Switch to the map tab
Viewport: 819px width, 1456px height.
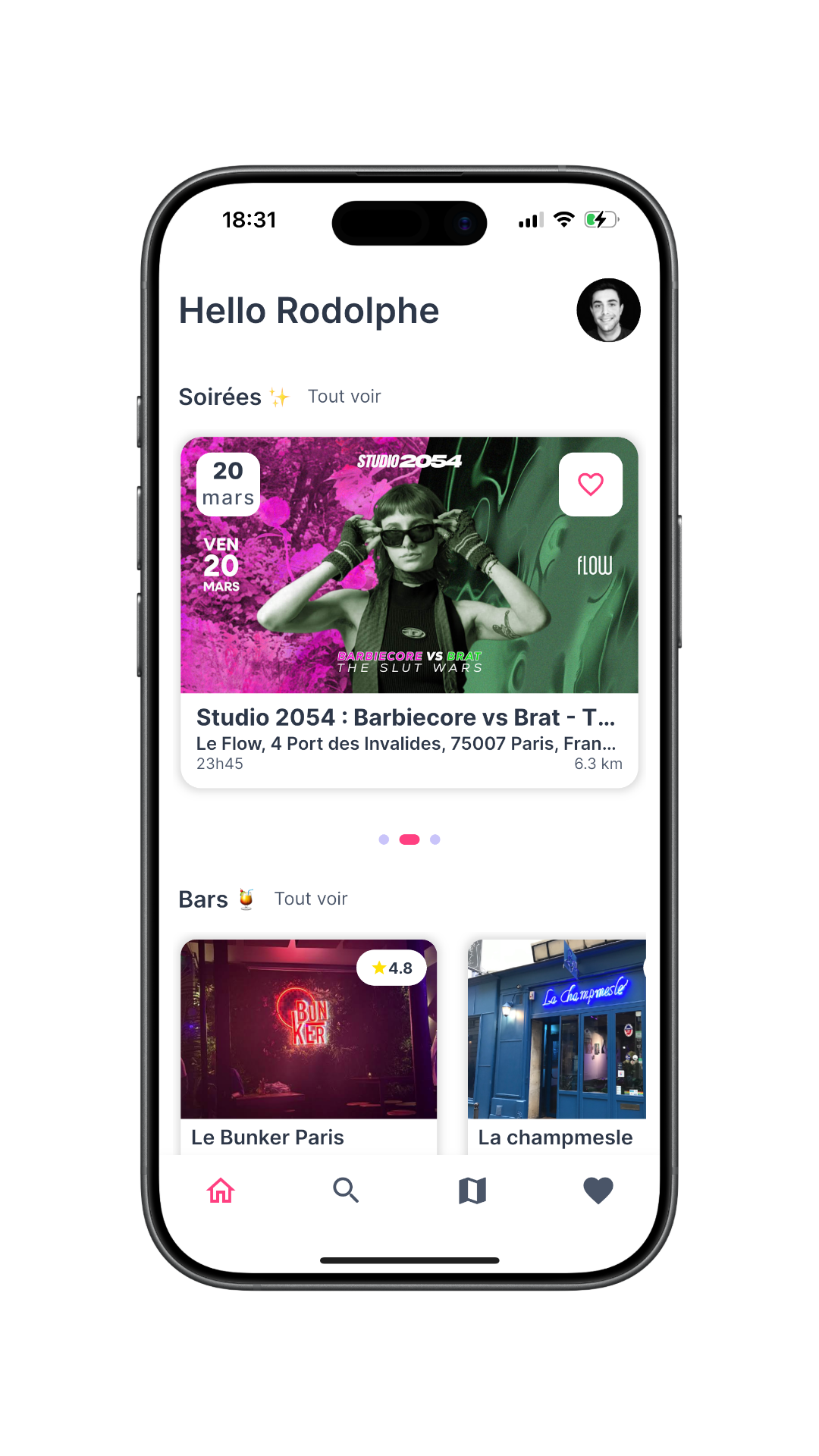(472, 1191)
